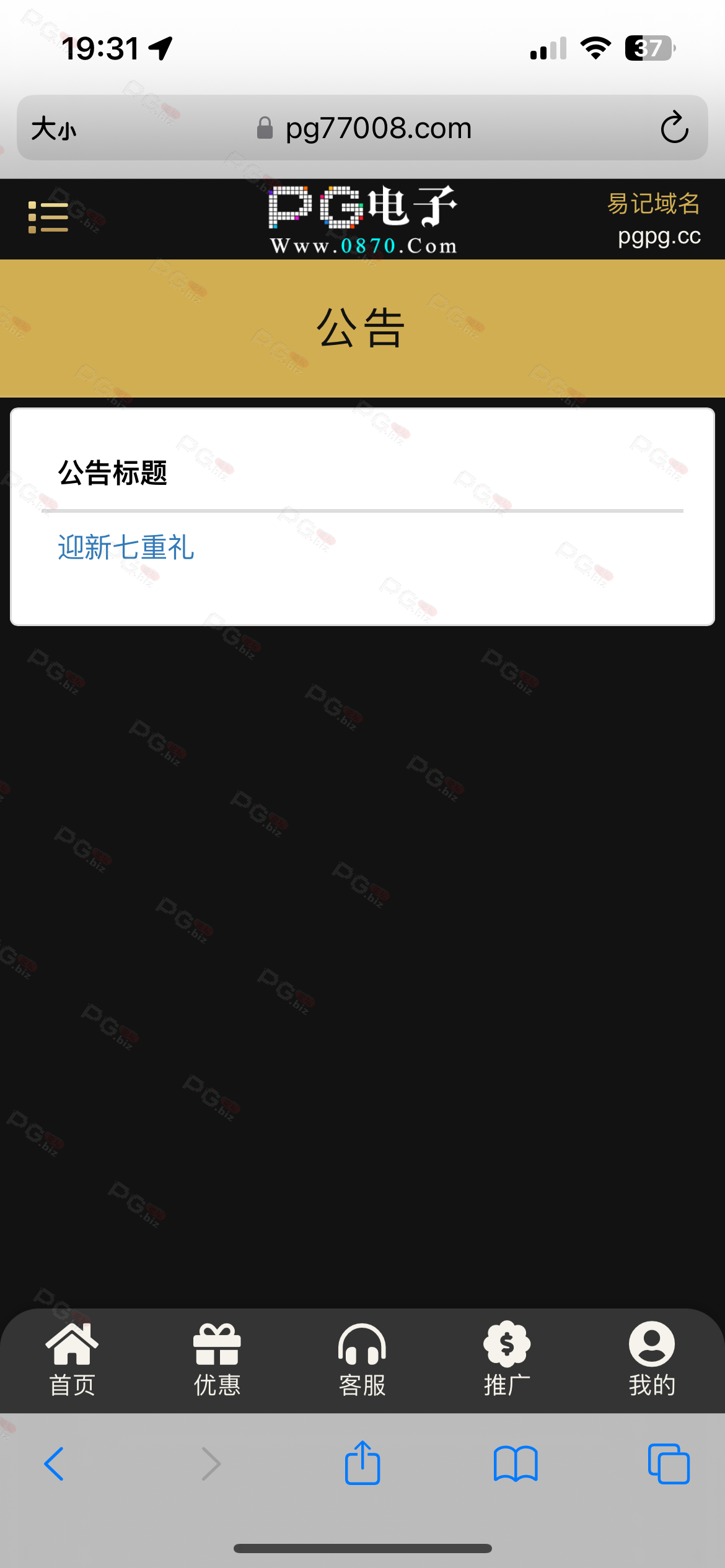The height and width of the screenshot is (1568, 725).
Task: Reload the page in Safari
Action: coord(674,128)
